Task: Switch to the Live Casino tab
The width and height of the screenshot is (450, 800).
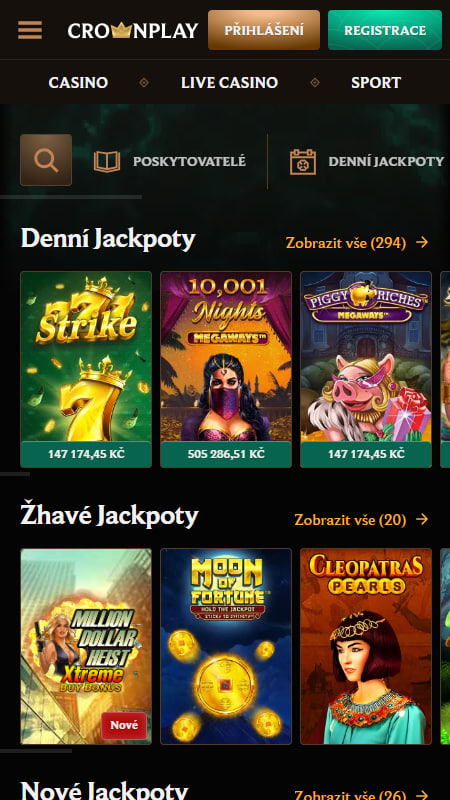Action: click(230, 83)
